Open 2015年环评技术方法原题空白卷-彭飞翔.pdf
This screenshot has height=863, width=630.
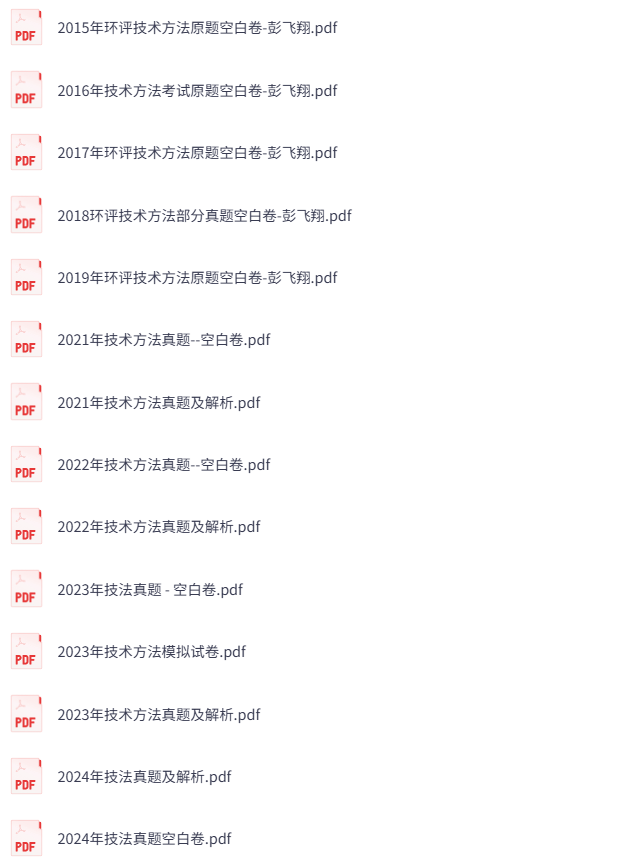(x=197, y=28)
